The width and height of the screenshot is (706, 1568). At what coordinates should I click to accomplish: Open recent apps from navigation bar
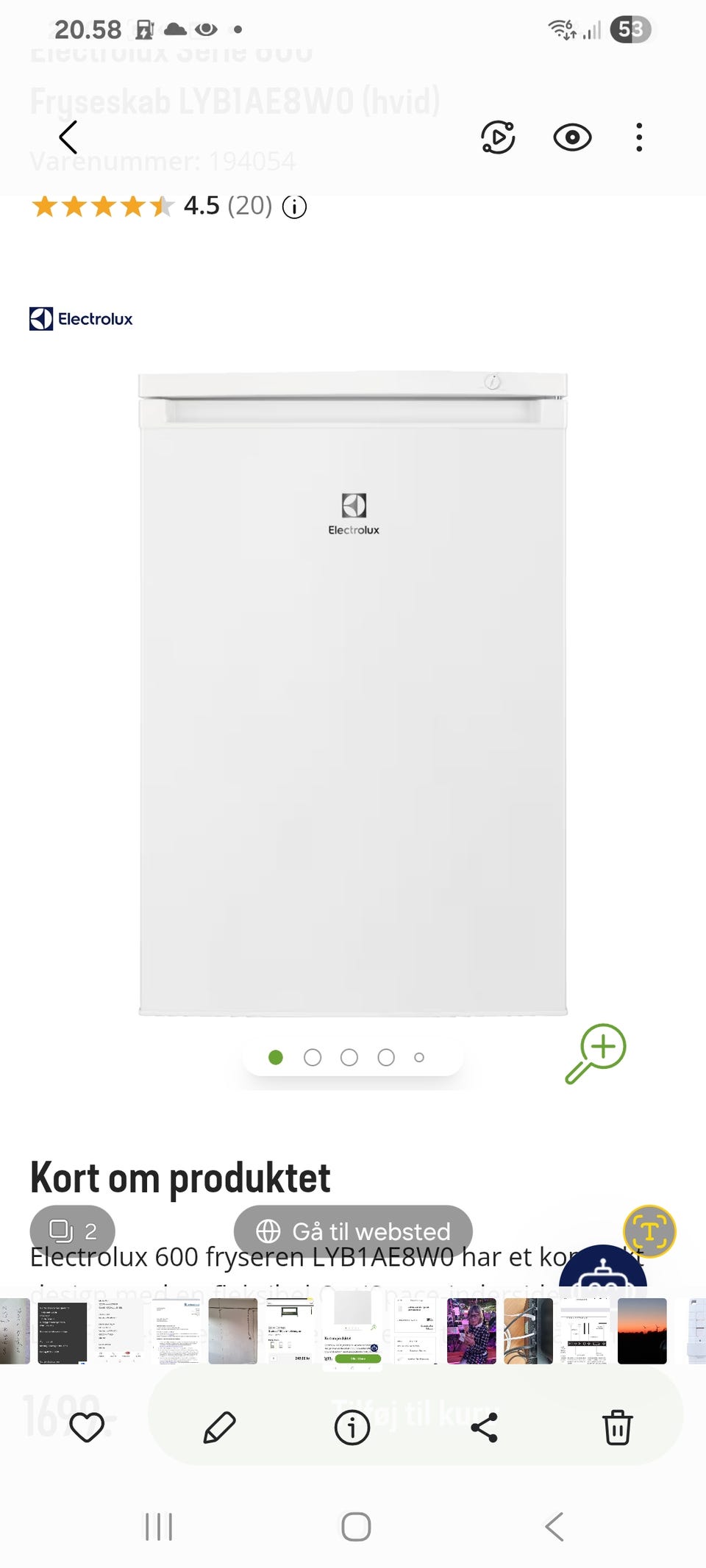[x=159, y=1527]
